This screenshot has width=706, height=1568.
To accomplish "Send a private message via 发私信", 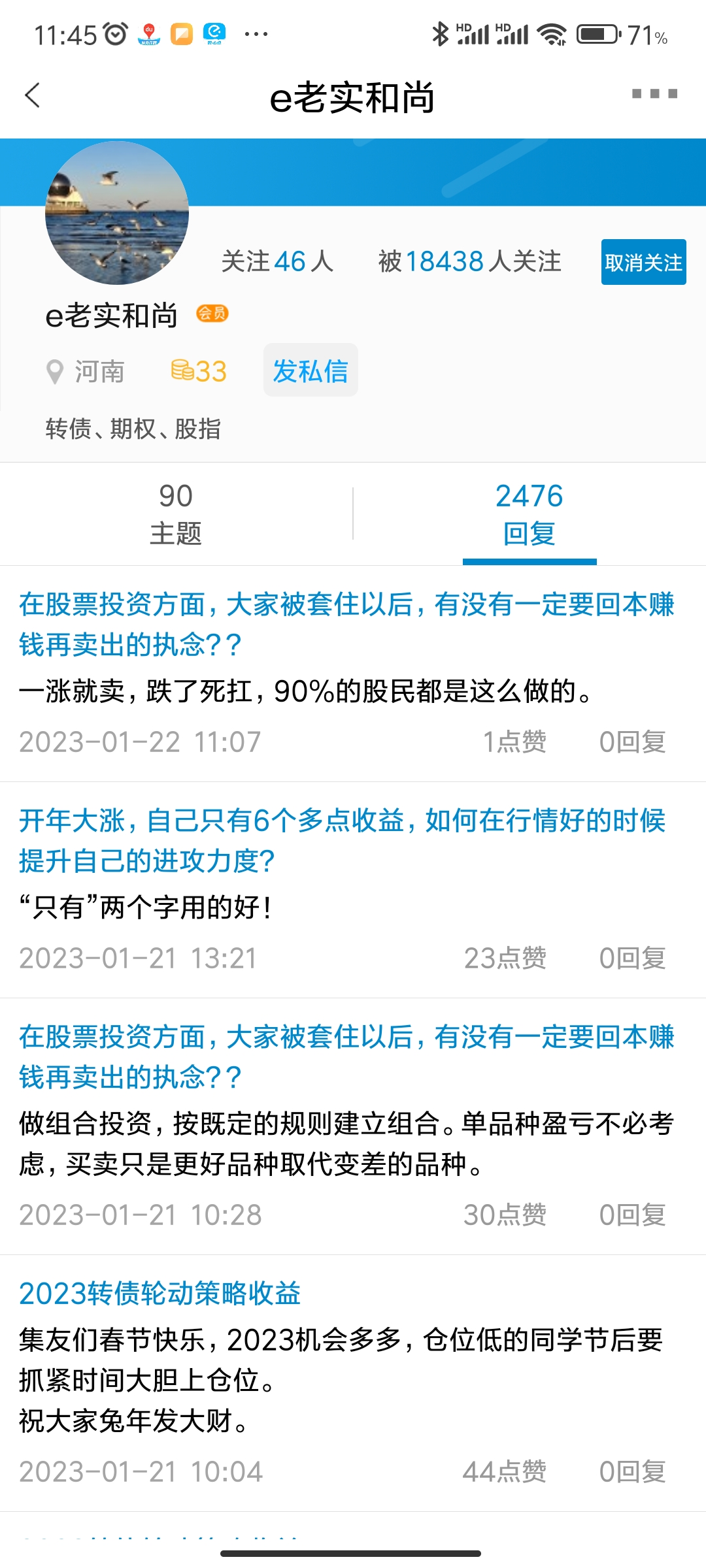I will [311, 370].
